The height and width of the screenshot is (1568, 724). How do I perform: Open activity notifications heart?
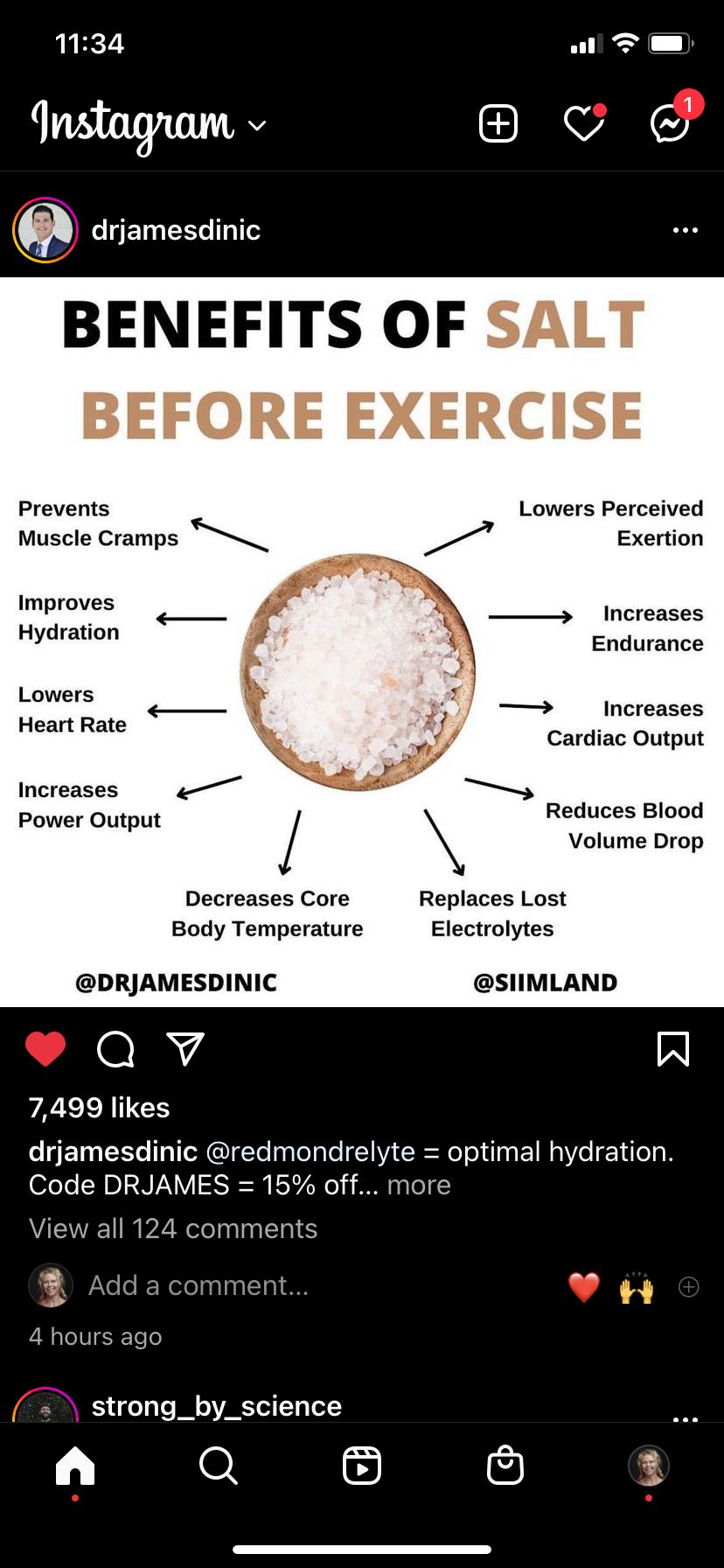(x=583, y=123)
